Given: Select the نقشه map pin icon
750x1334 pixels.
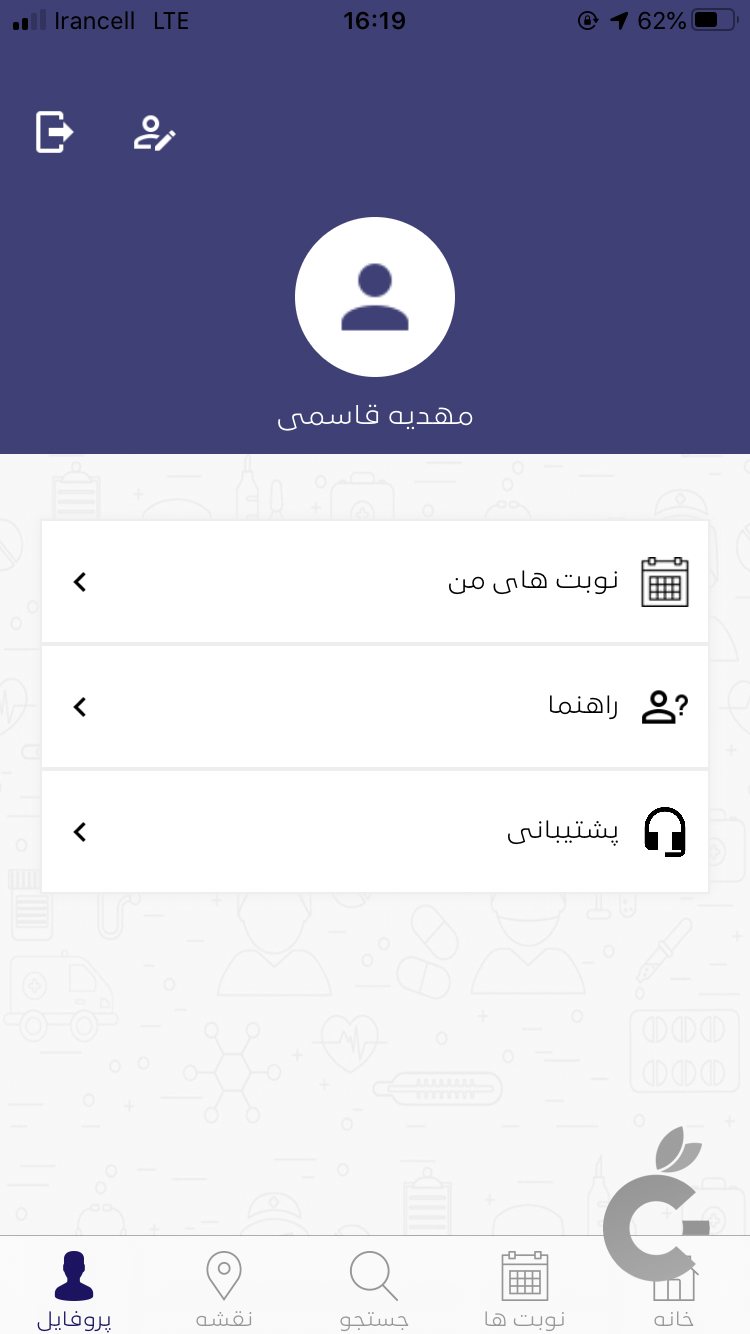Looking at the screenshot, I should coord(224,1273).
